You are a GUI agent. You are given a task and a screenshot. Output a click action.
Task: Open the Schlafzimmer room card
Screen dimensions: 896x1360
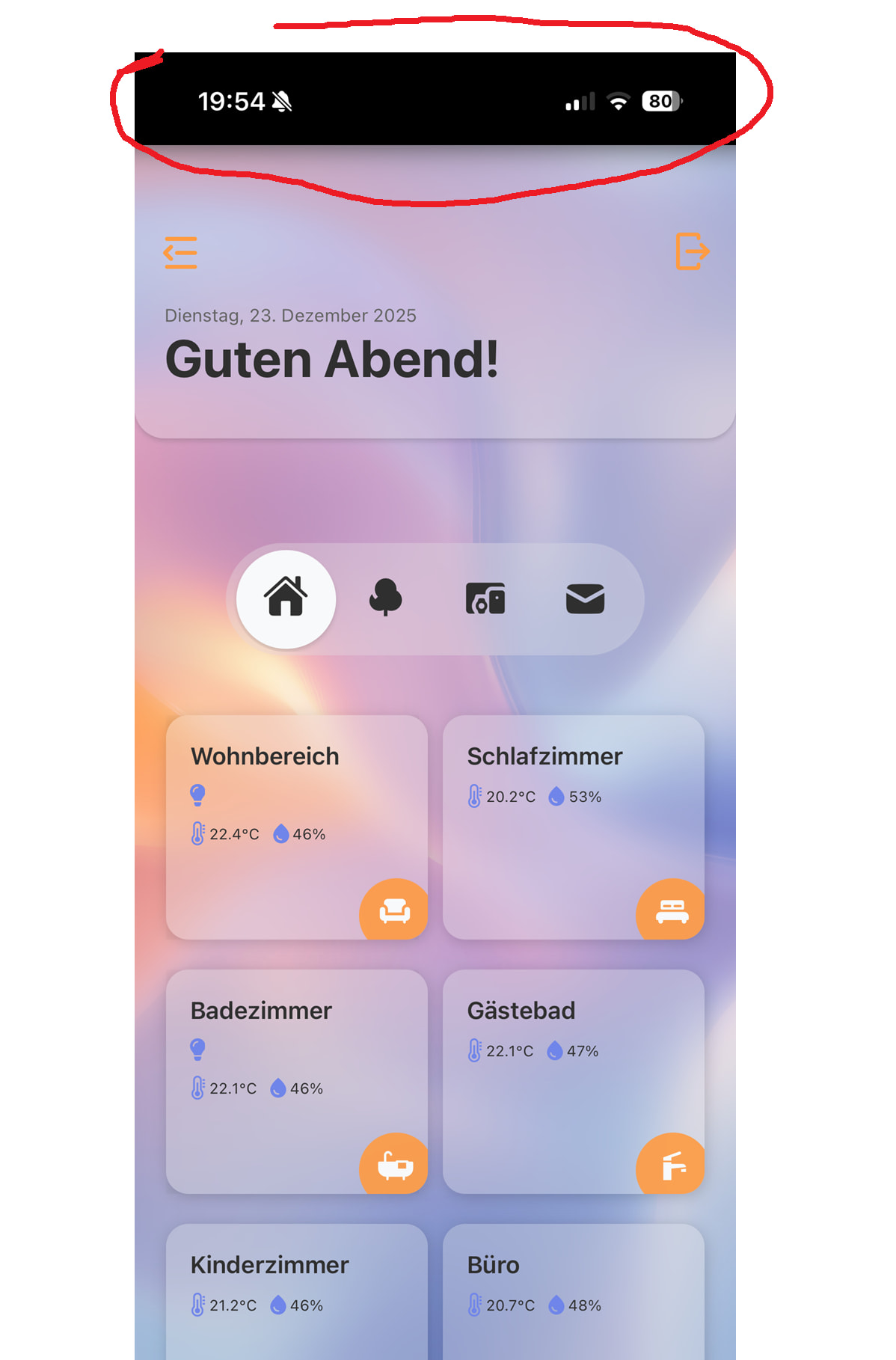[573, 827]
